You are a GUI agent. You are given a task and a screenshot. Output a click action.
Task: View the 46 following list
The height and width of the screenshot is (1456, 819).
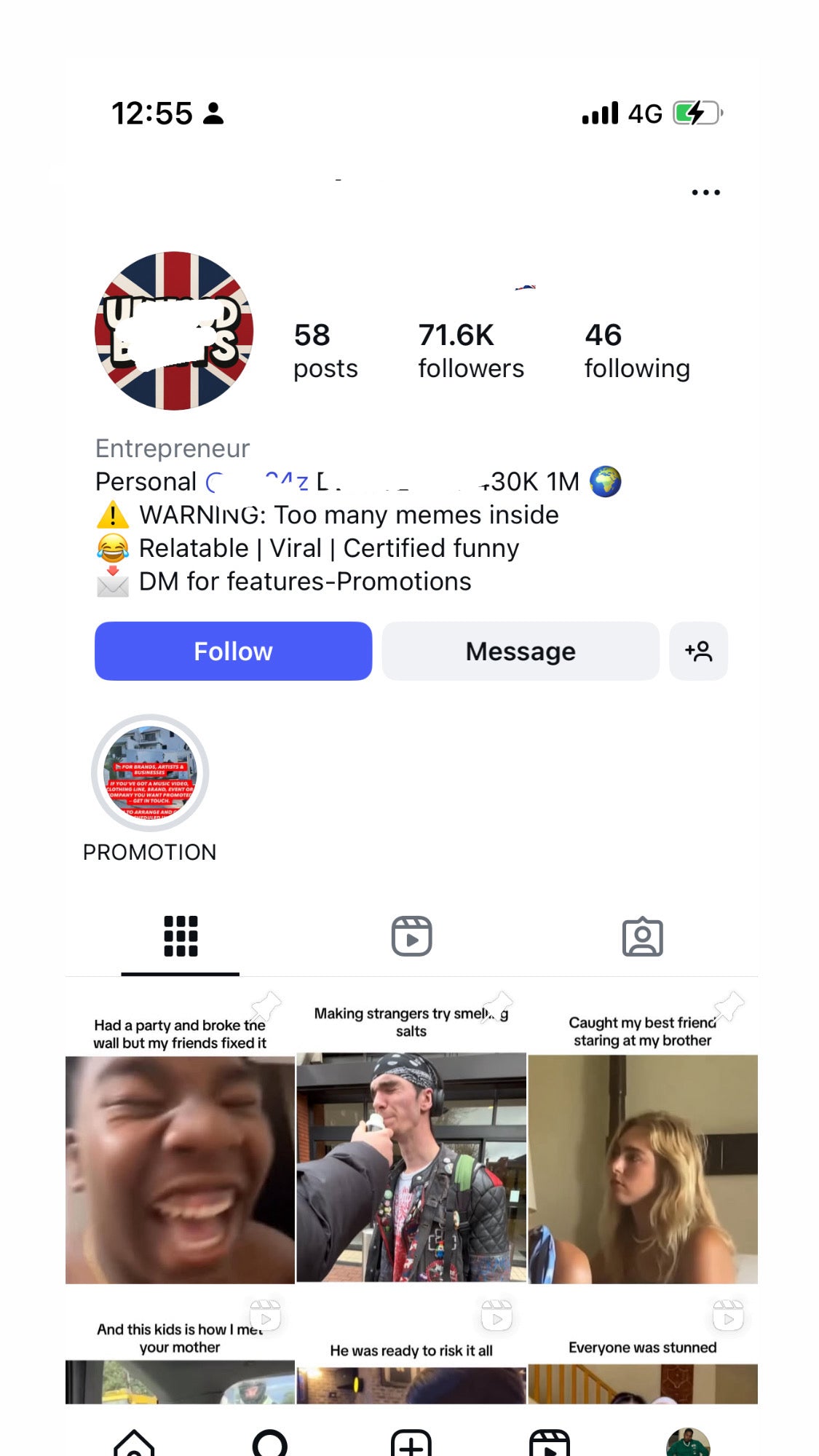pyautogui.click(x=636, y=351)
